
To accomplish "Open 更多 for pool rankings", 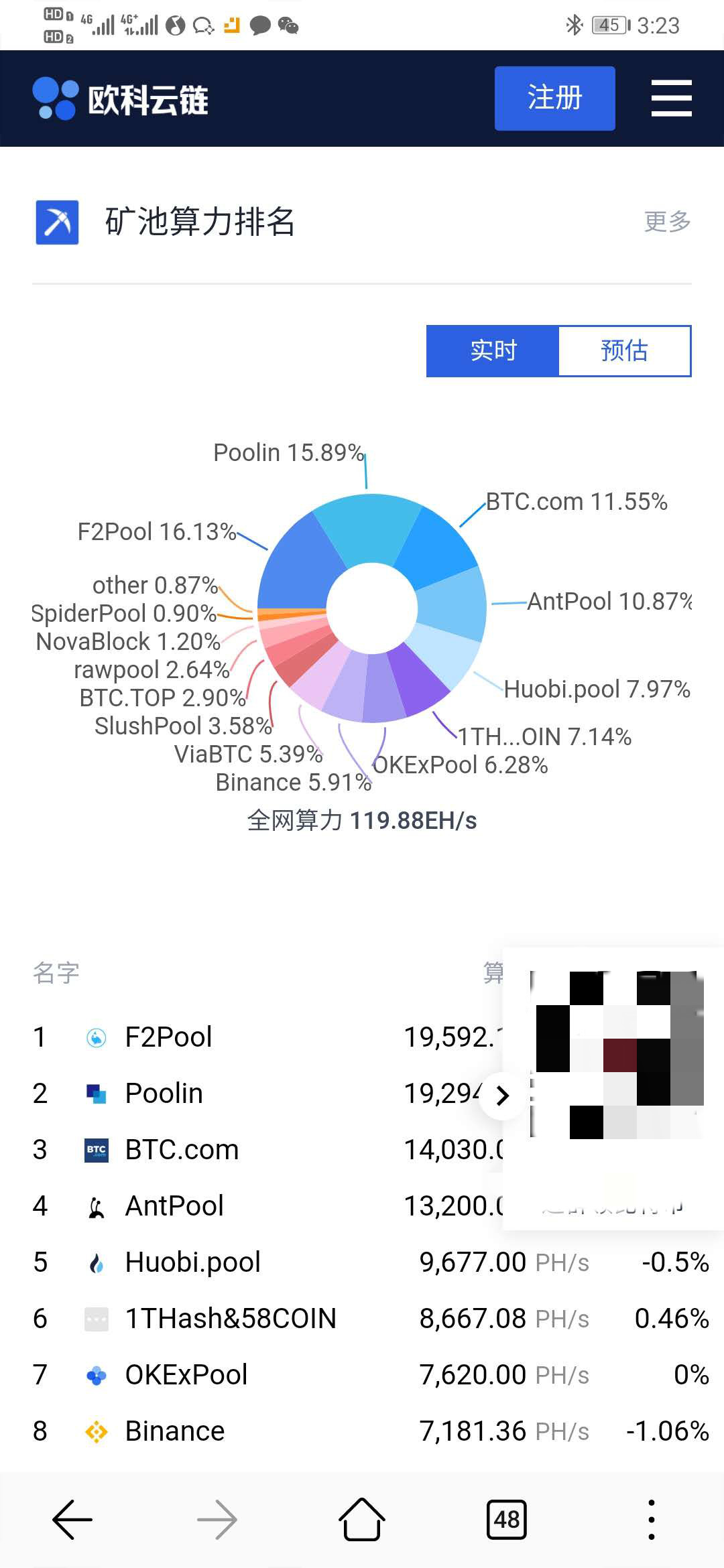I will coord(667,221).
